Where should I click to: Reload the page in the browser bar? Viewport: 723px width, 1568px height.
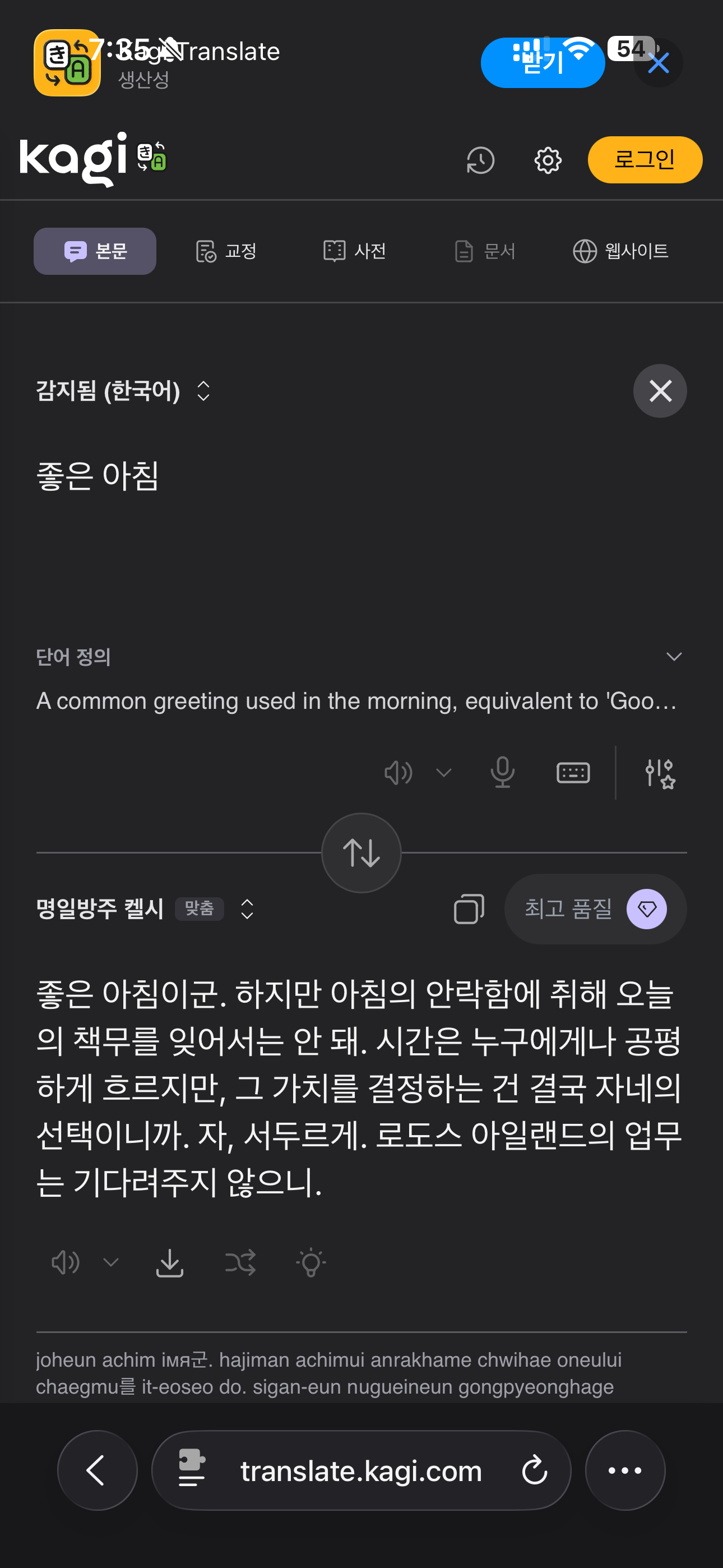click(x=534, y=1470)
